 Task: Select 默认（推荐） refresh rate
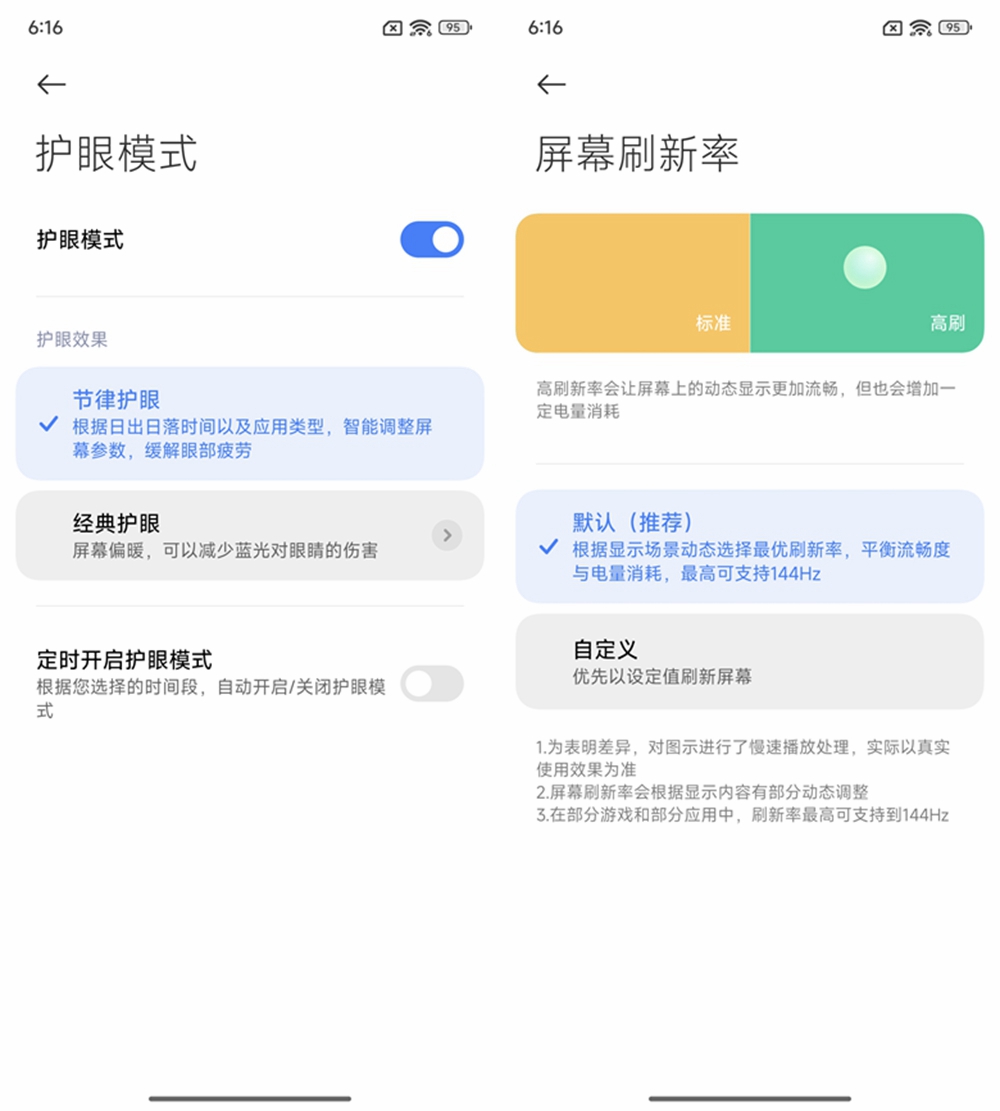point(750,547)
